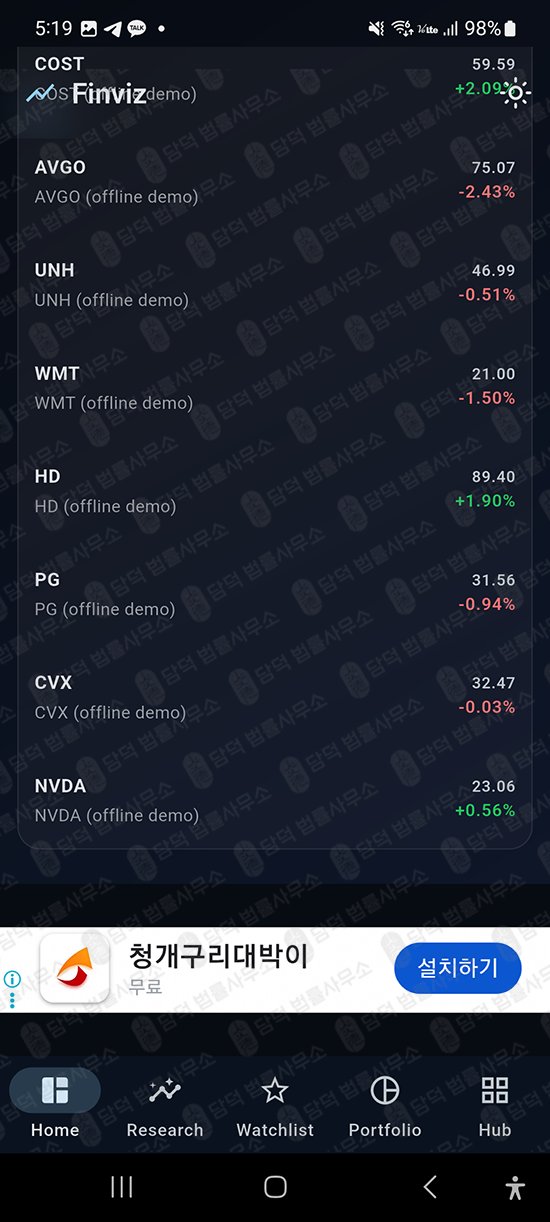Open the ad info icon
This screenshot has height=1222, width=550.
tap(12, 979)
